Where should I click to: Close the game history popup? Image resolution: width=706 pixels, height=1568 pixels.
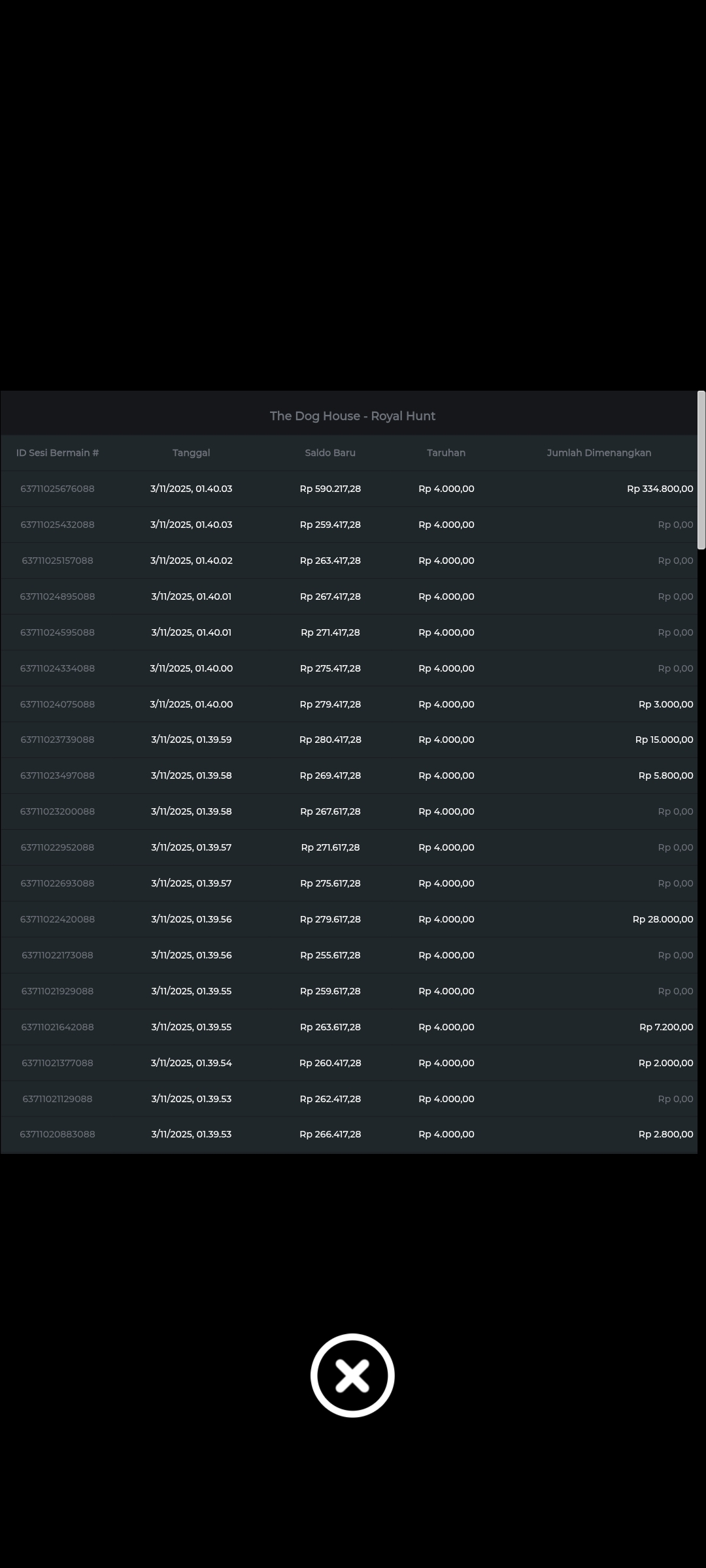point(352,1375)
